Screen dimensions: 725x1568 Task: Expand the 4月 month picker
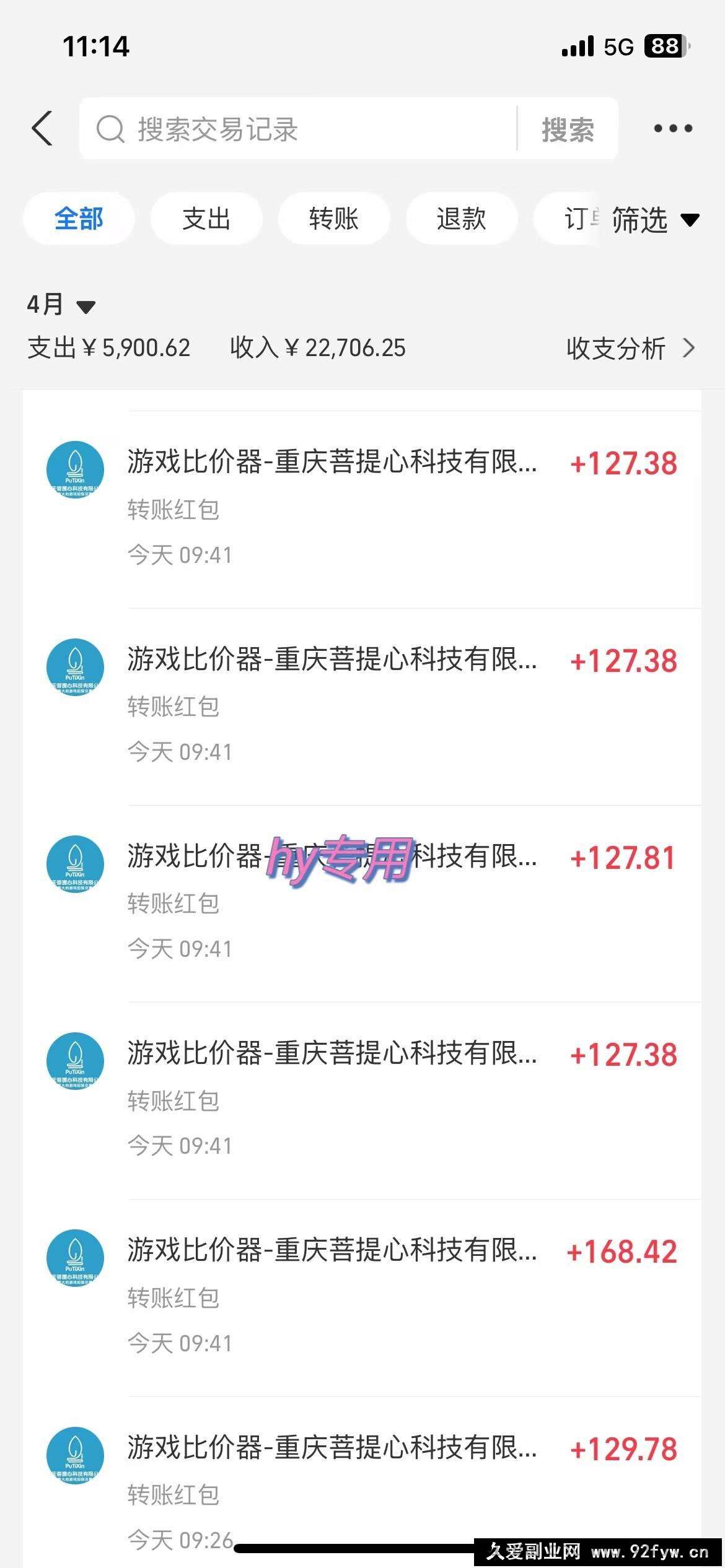click(x=61, y=304)
